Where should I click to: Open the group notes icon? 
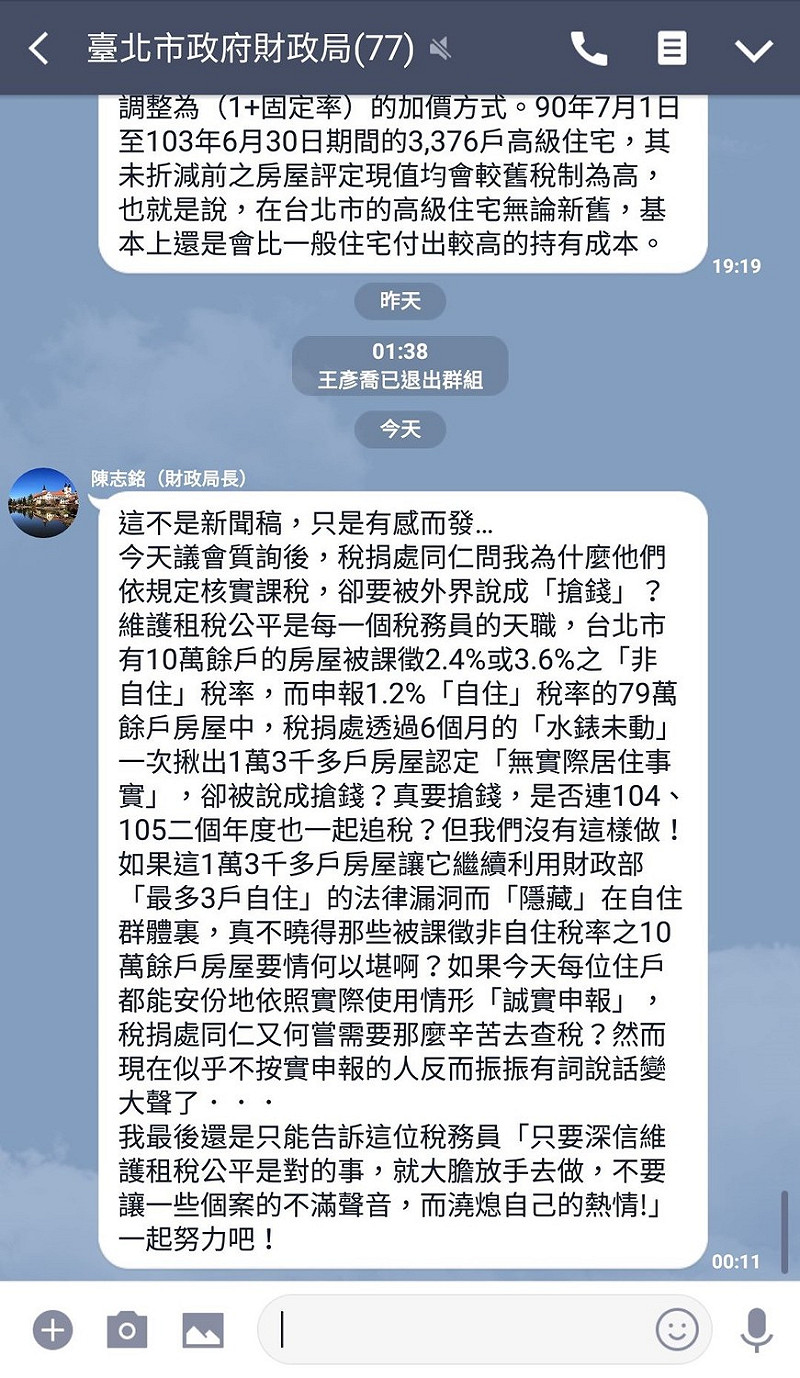[x=671, y=48]
